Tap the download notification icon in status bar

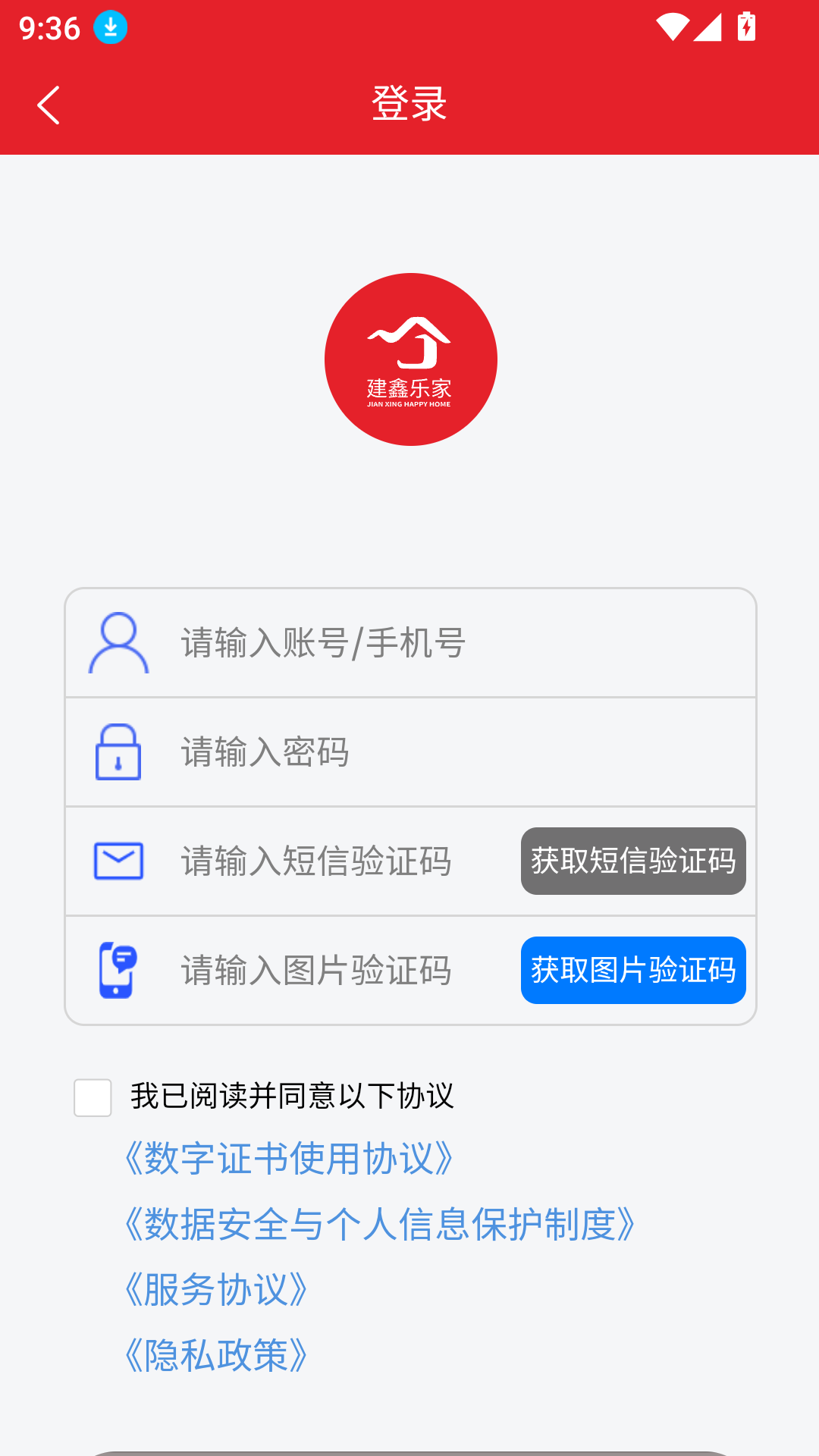[108, 27]
